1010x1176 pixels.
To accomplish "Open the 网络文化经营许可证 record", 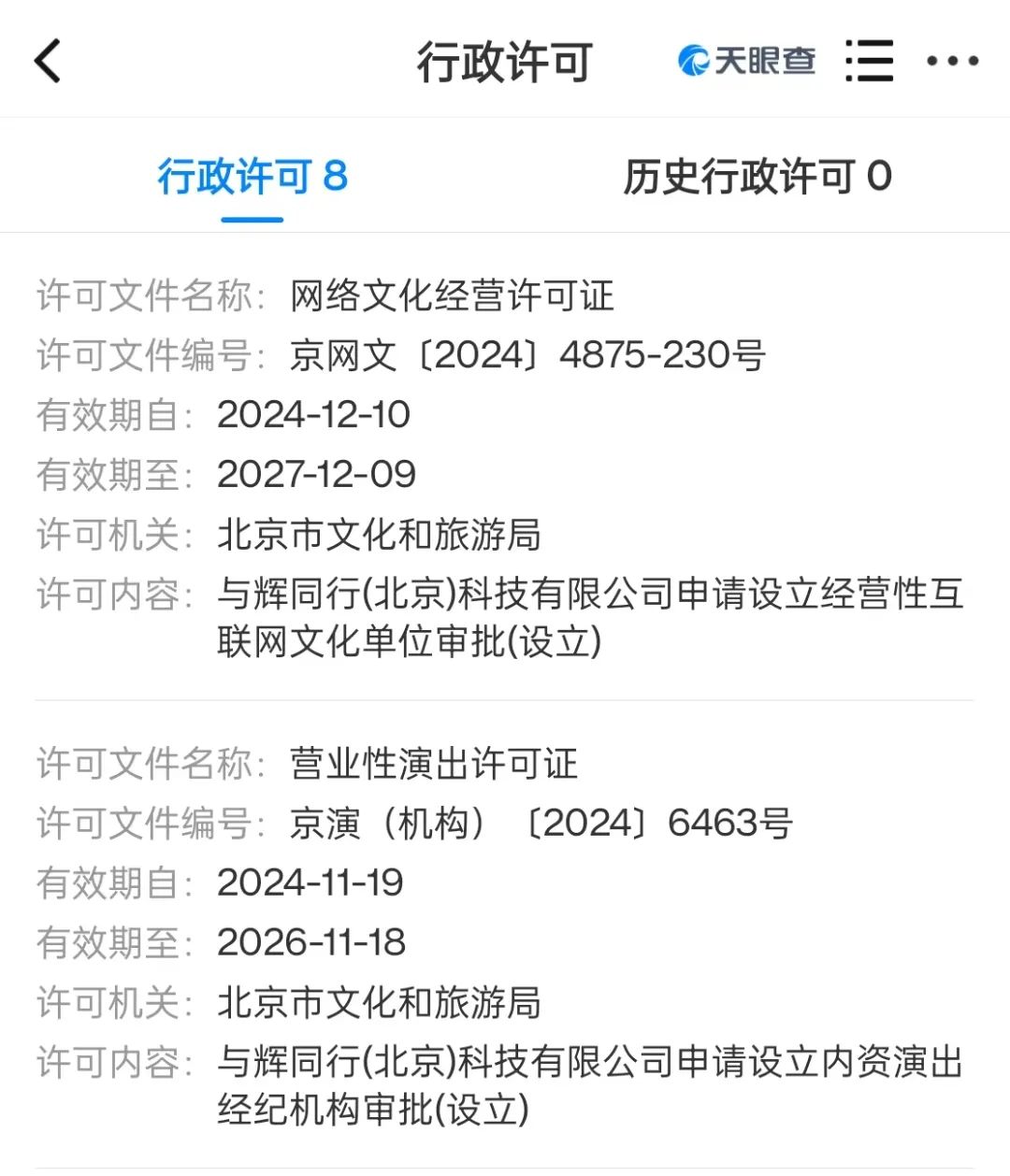I will [x=452, y=296].
